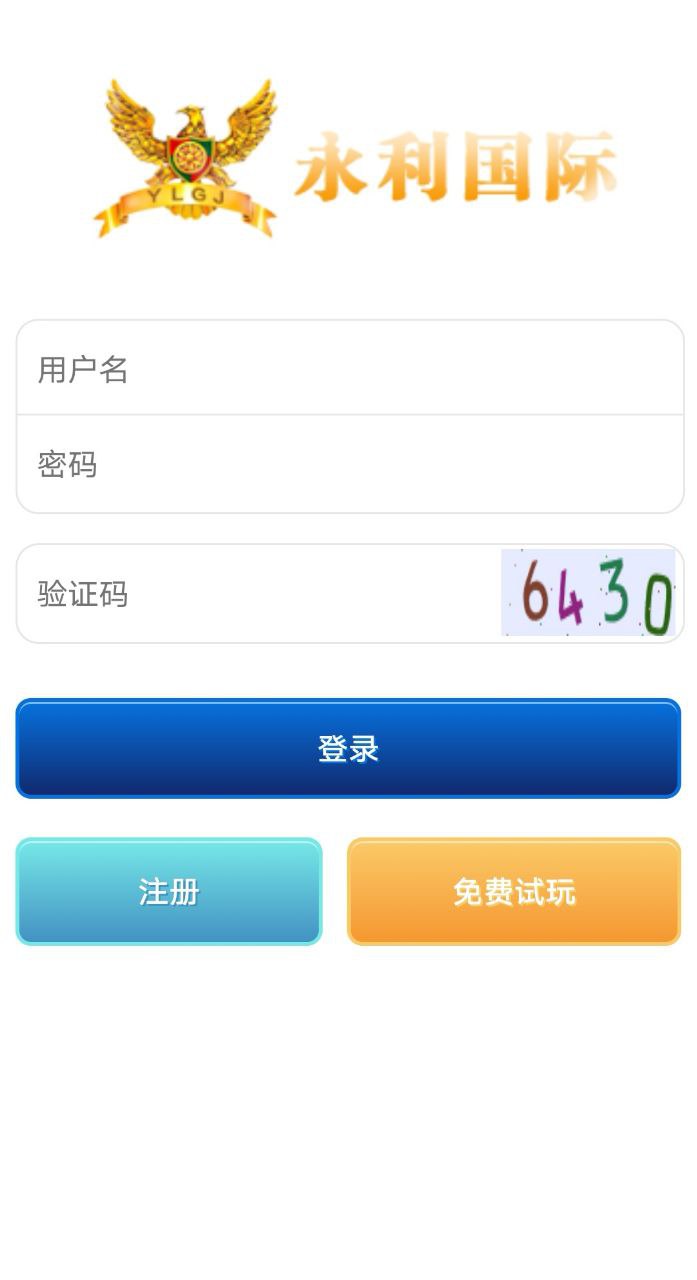Refresh the 6430 captcha image

[589, 593]
